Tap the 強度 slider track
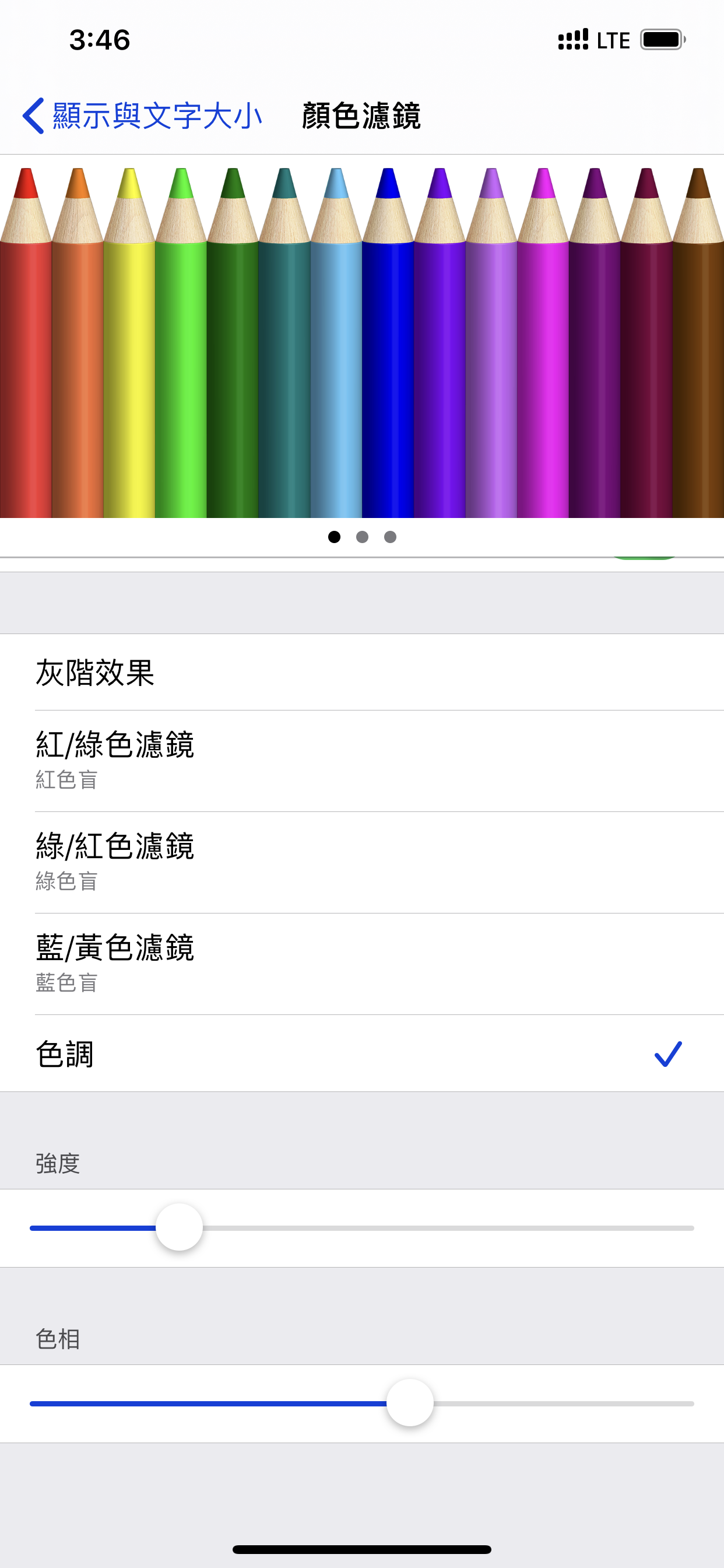 (x=362, y=1228)
